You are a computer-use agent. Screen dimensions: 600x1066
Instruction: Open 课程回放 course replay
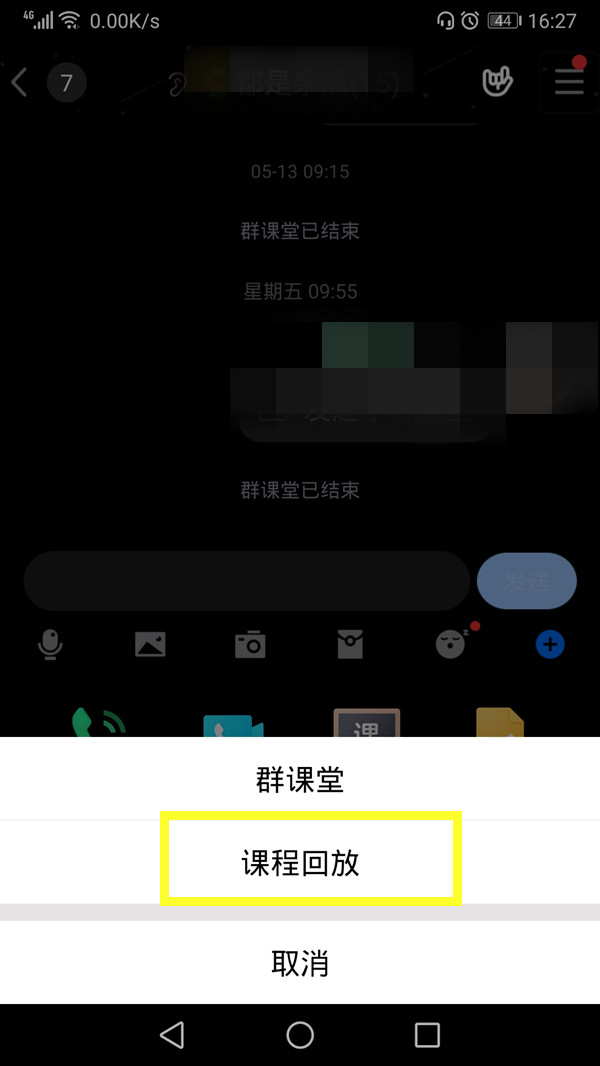pos(300,863)
